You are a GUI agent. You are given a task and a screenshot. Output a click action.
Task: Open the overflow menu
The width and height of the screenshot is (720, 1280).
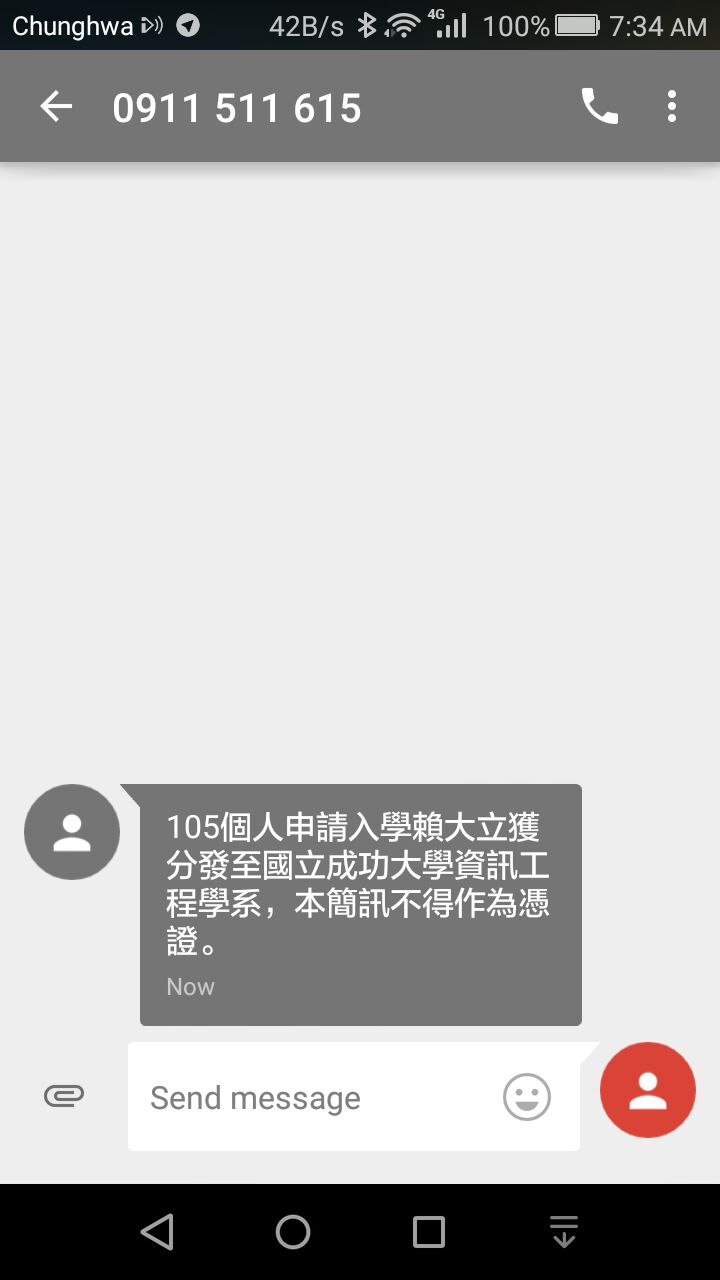pos(672,106)
